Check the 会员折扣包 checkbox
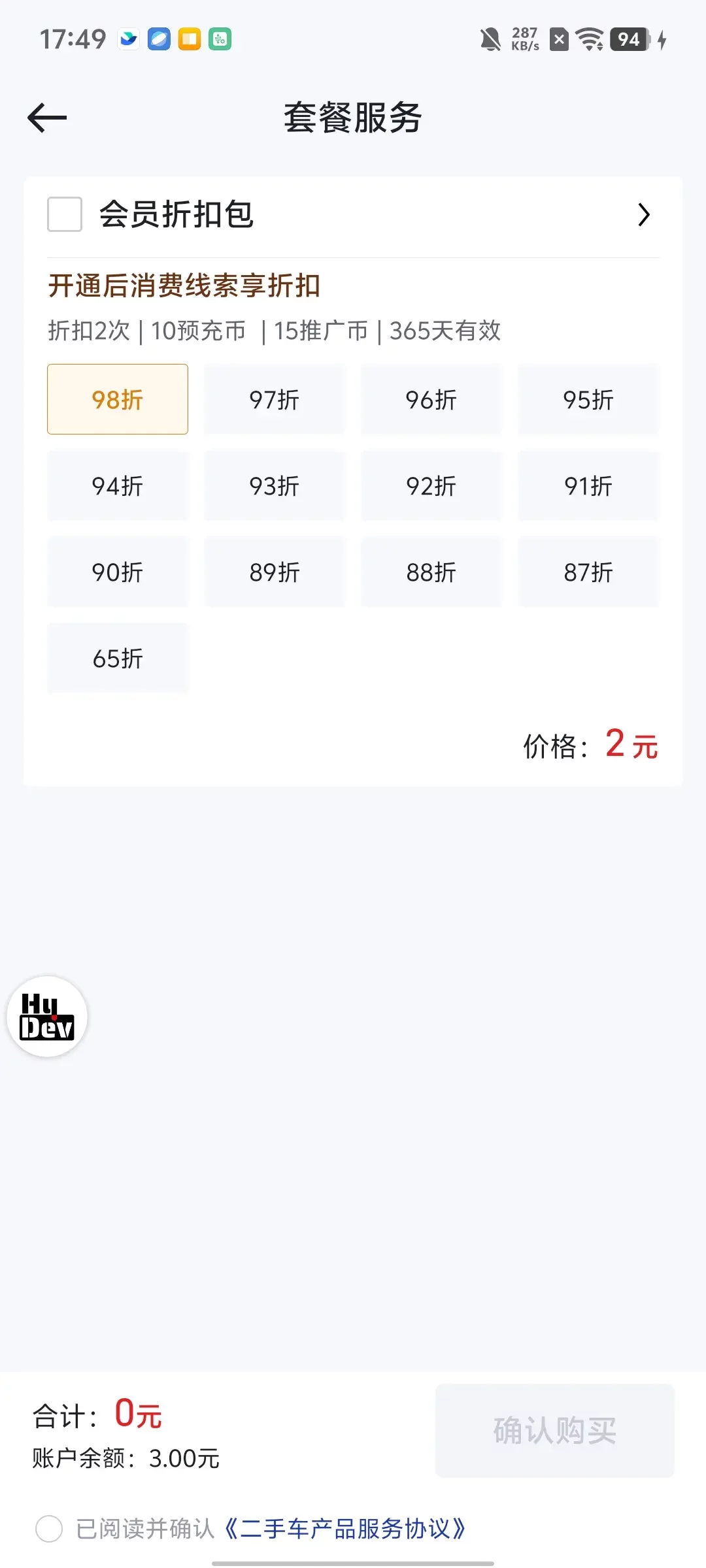The width and height of the screenshot is (706, 1568). (x=65, y=214)
